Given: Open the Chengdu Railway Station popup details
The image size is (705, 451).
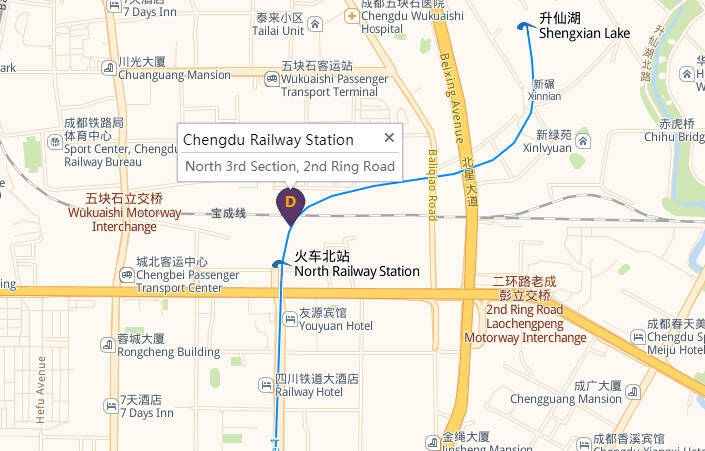Looking at the screenshot, I should (x=268, y=140).
